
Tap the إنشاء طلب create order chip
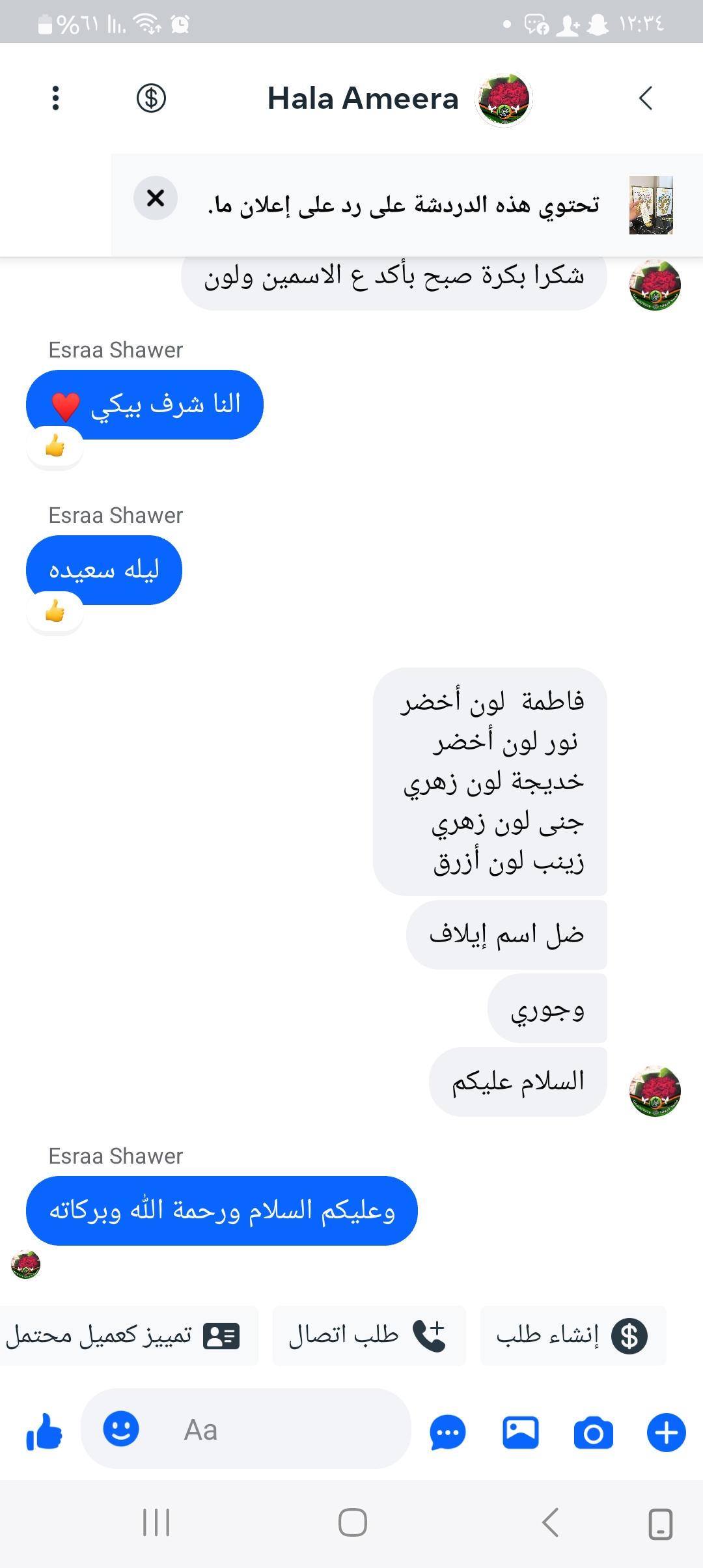coord(573,1336)
